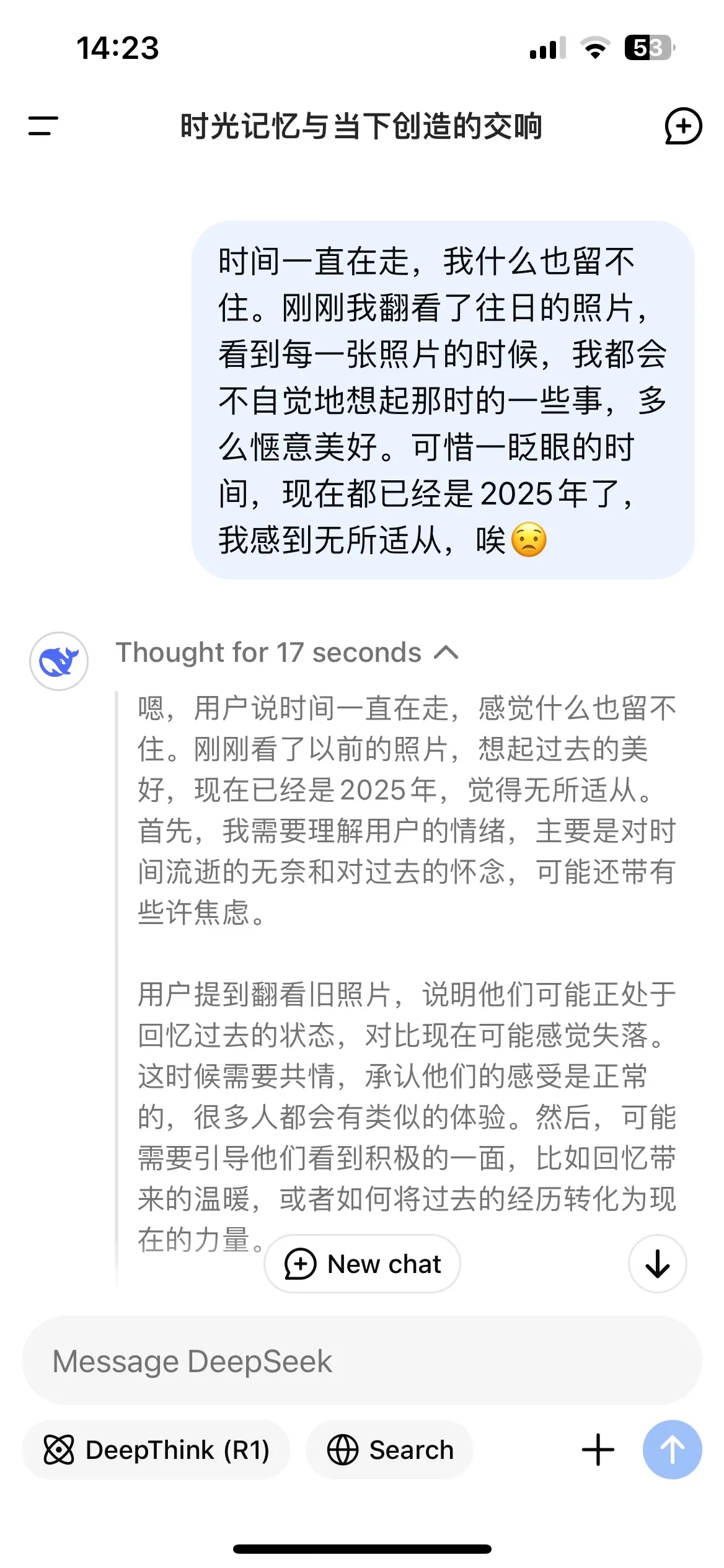Image resolution: width=724 pixels, height=1568 pixels.
Task: Focus the Message DeepSeek input field
Action: pyautogui.click(x=362, y=1361)
